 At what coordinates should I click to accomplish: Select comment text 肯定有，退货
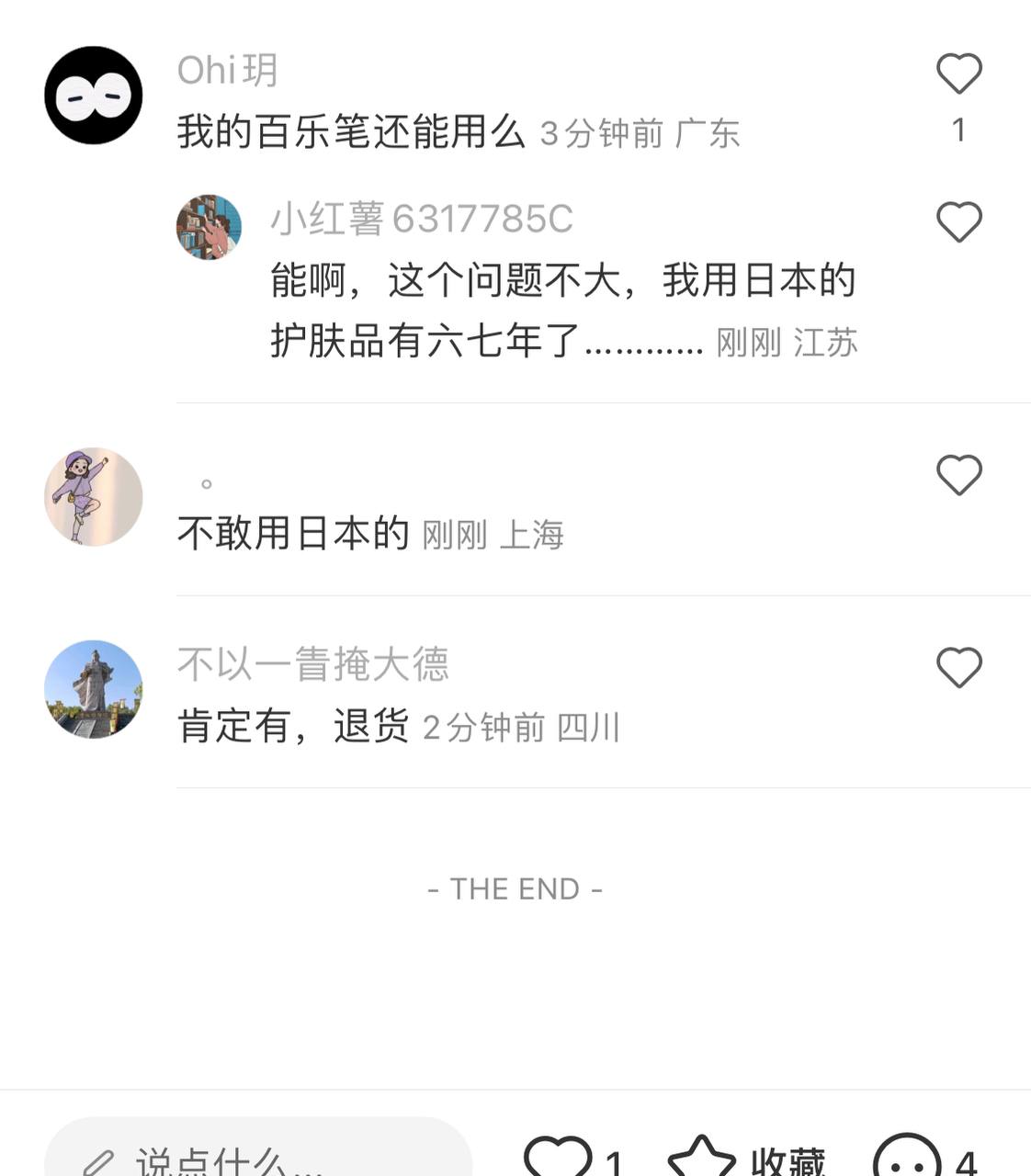click(x=294, y=726)
